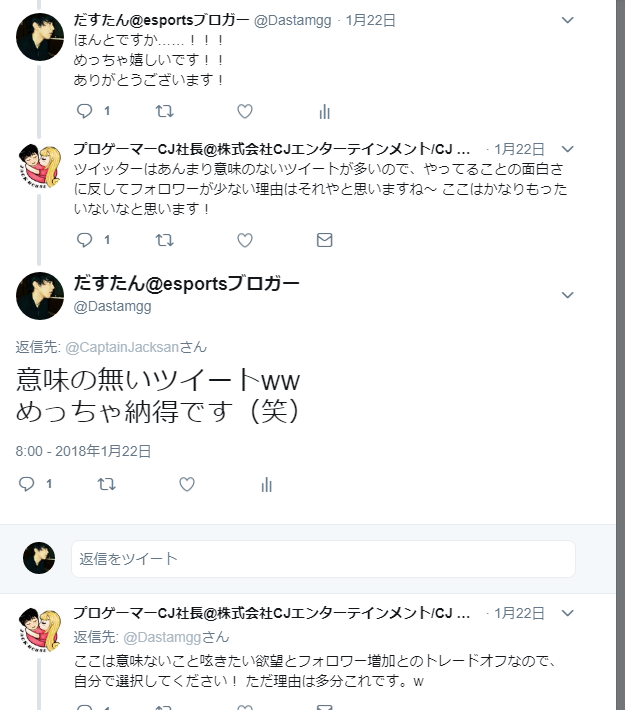This screenshot has width=625, height=710.
Task: Like the main 意味の無いツイート tweet
Action: [186, 484]
